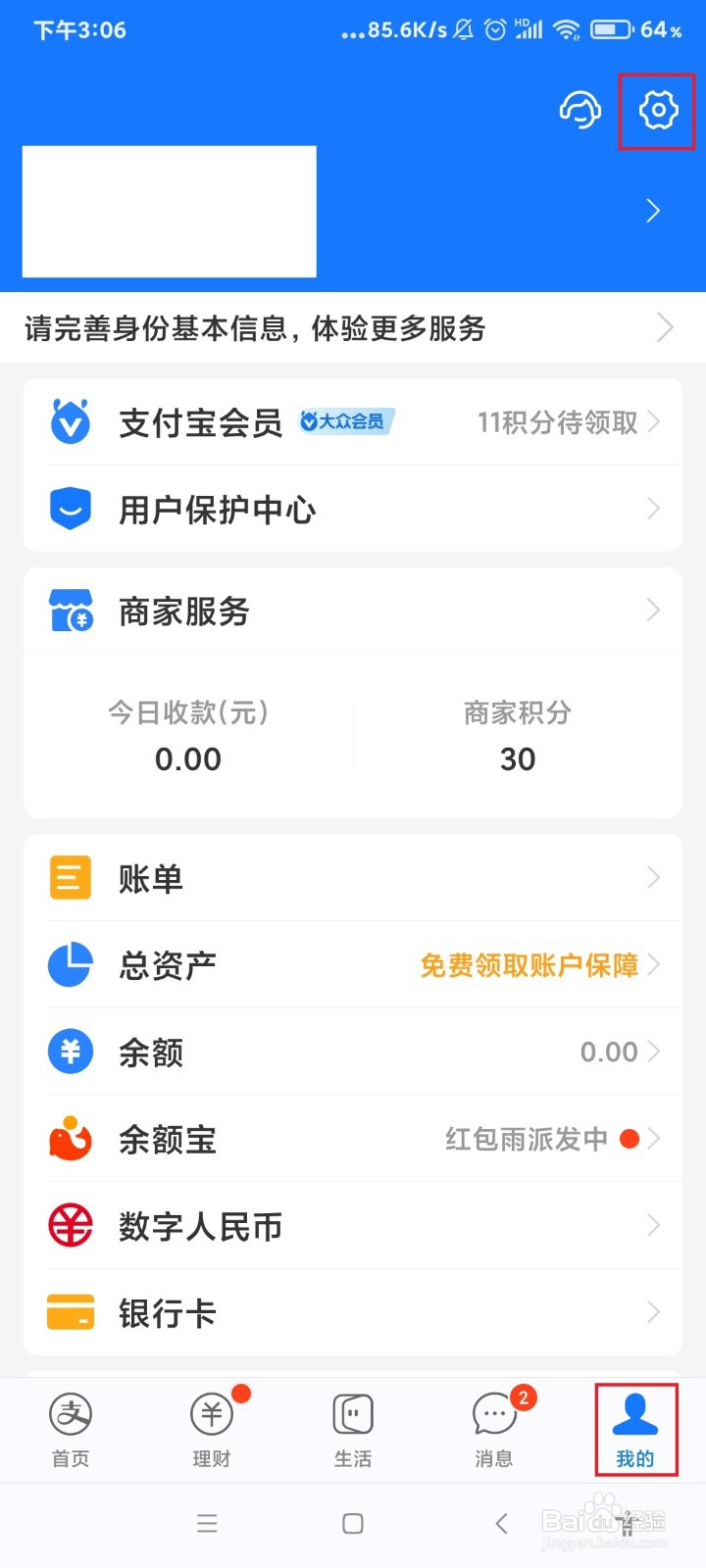This screenshot has width=706, height=1568.
Task: Open the customer service headset icon
Action: pos(580,110)
